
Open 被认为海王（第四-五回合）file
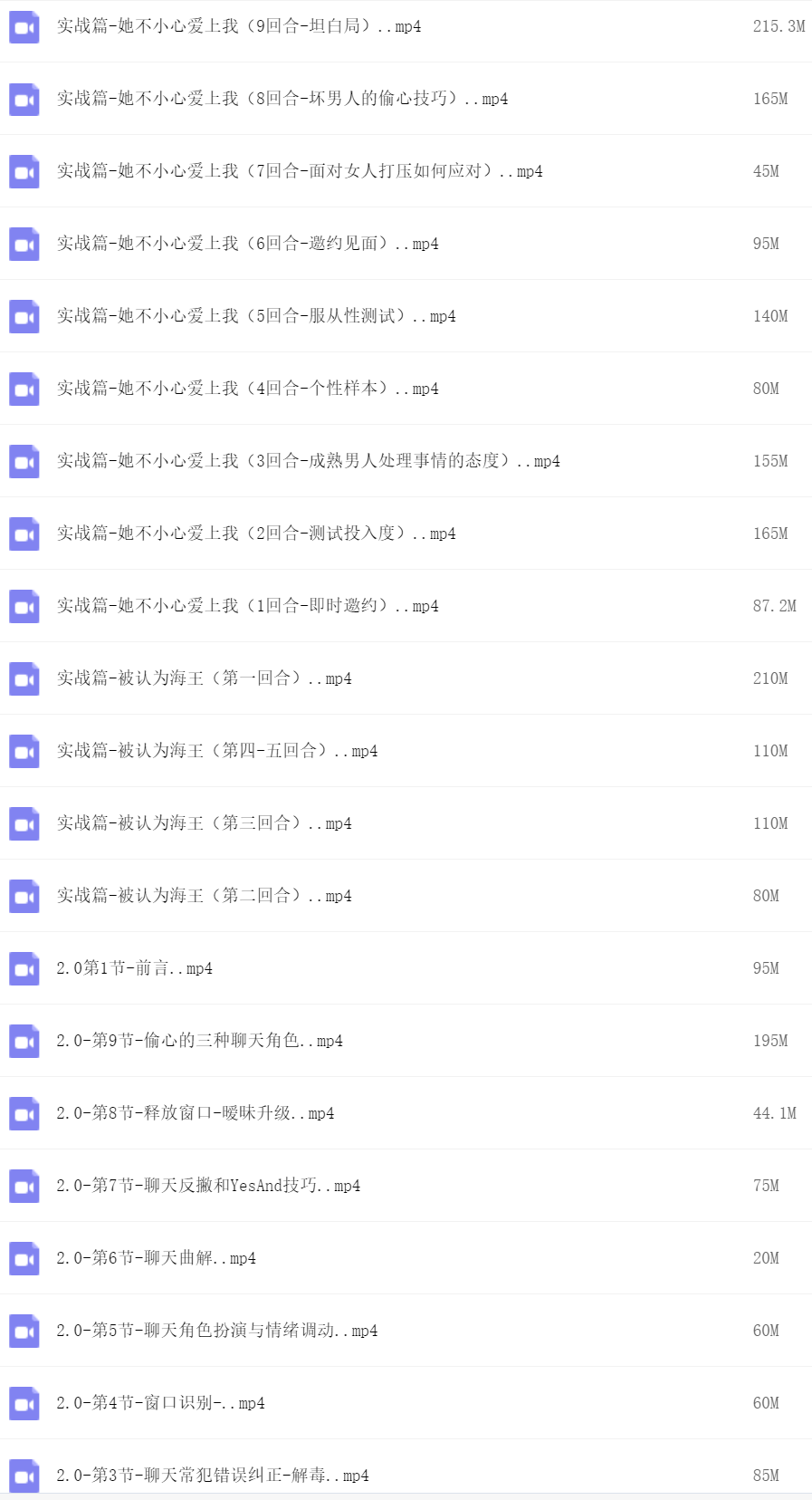[x=217, y=751]
